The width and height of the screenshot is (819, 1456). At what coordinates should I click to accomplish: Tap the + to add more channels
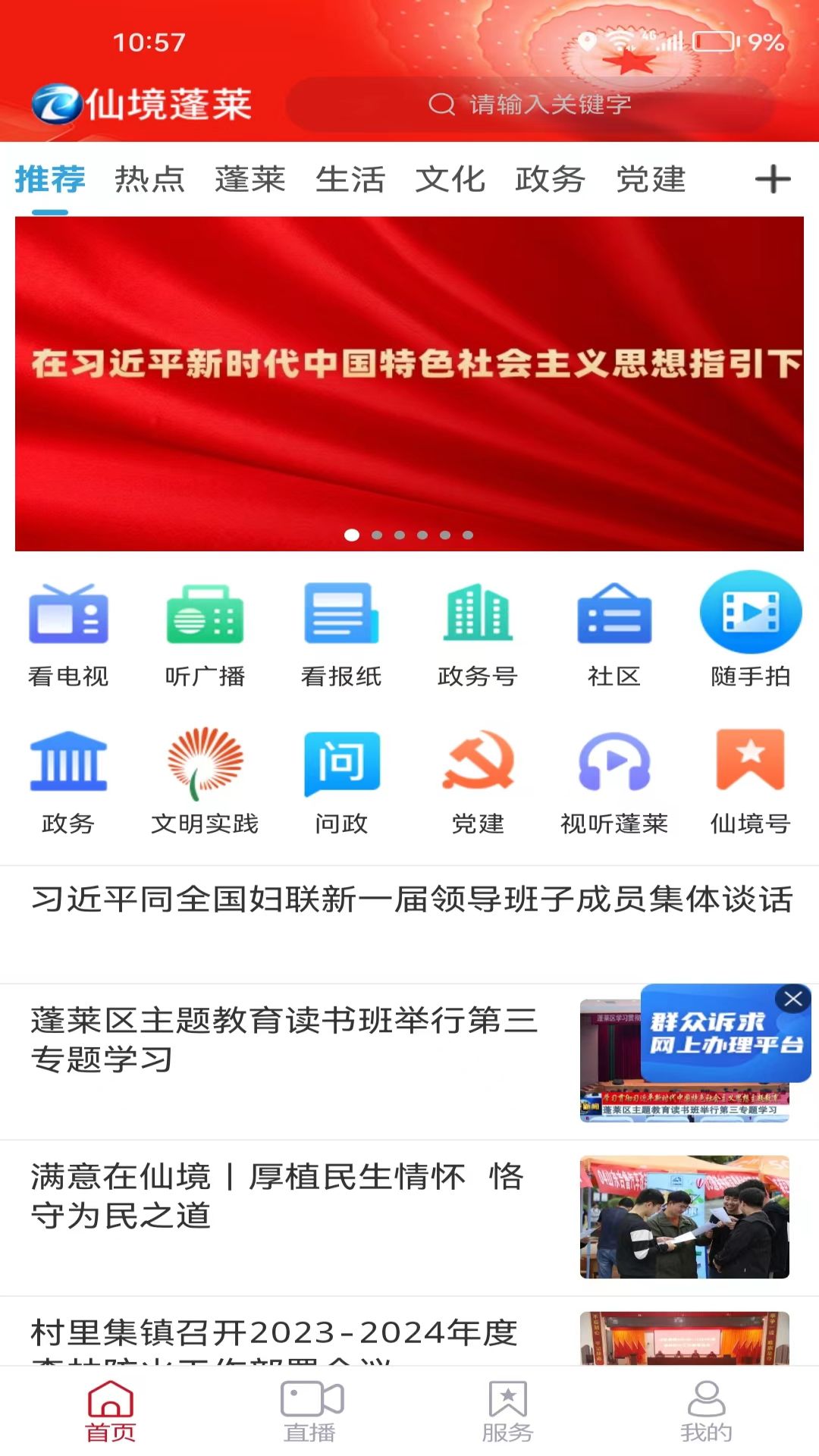[x=773, y=180]
